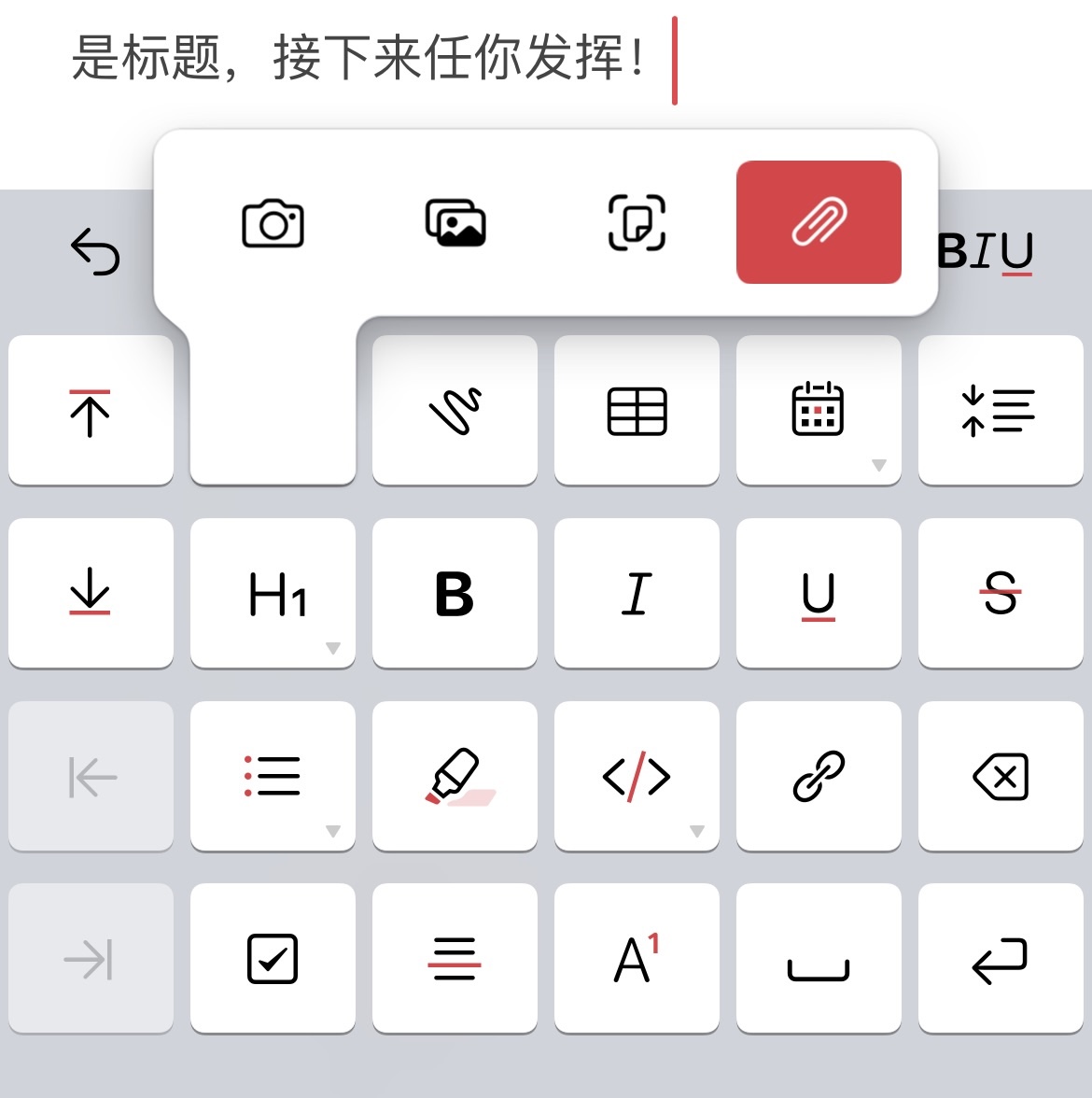Screen dimensions: 1092x1098
Task: Make the text bold
Action: [455, 593]
